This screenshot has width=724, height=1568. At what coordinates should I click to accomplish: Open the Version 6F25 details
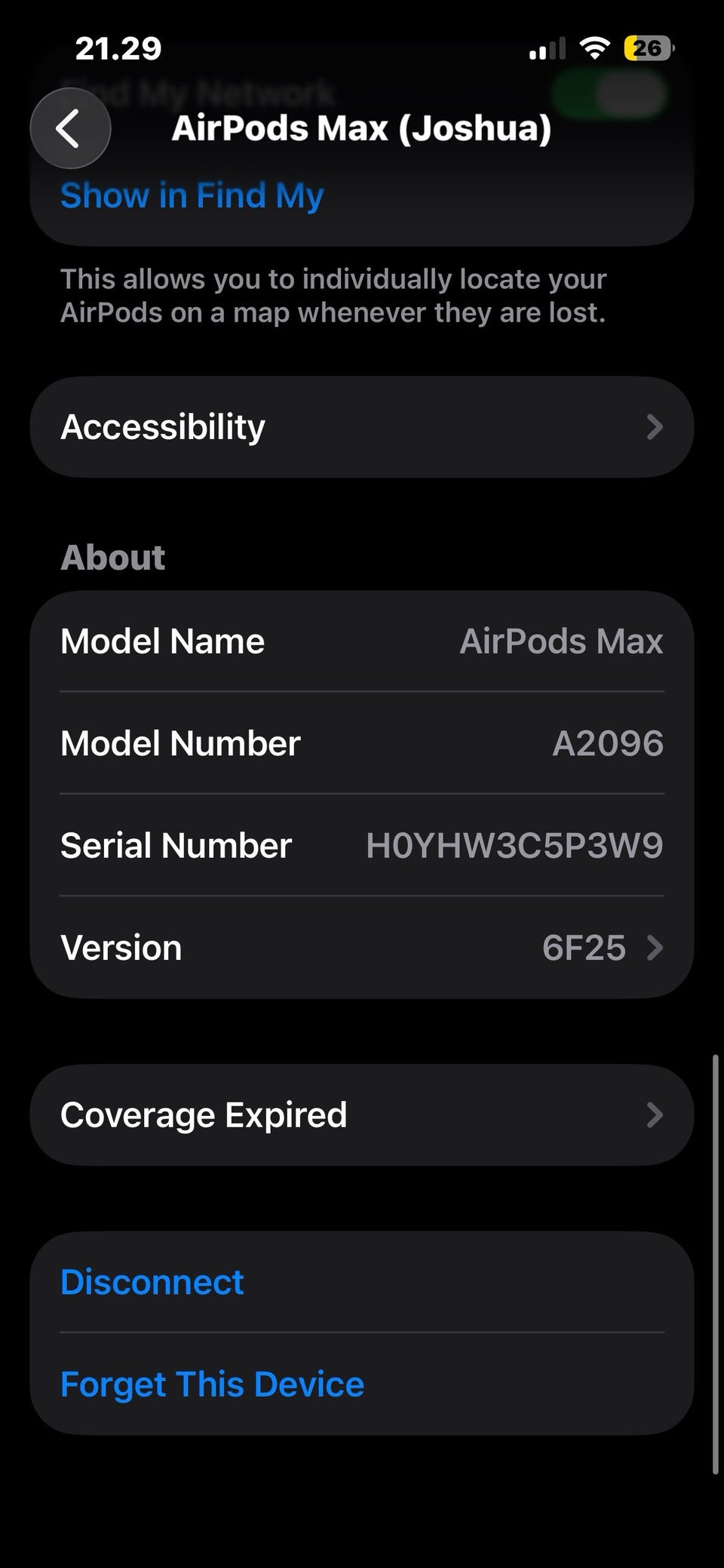[x=362, y=948]
